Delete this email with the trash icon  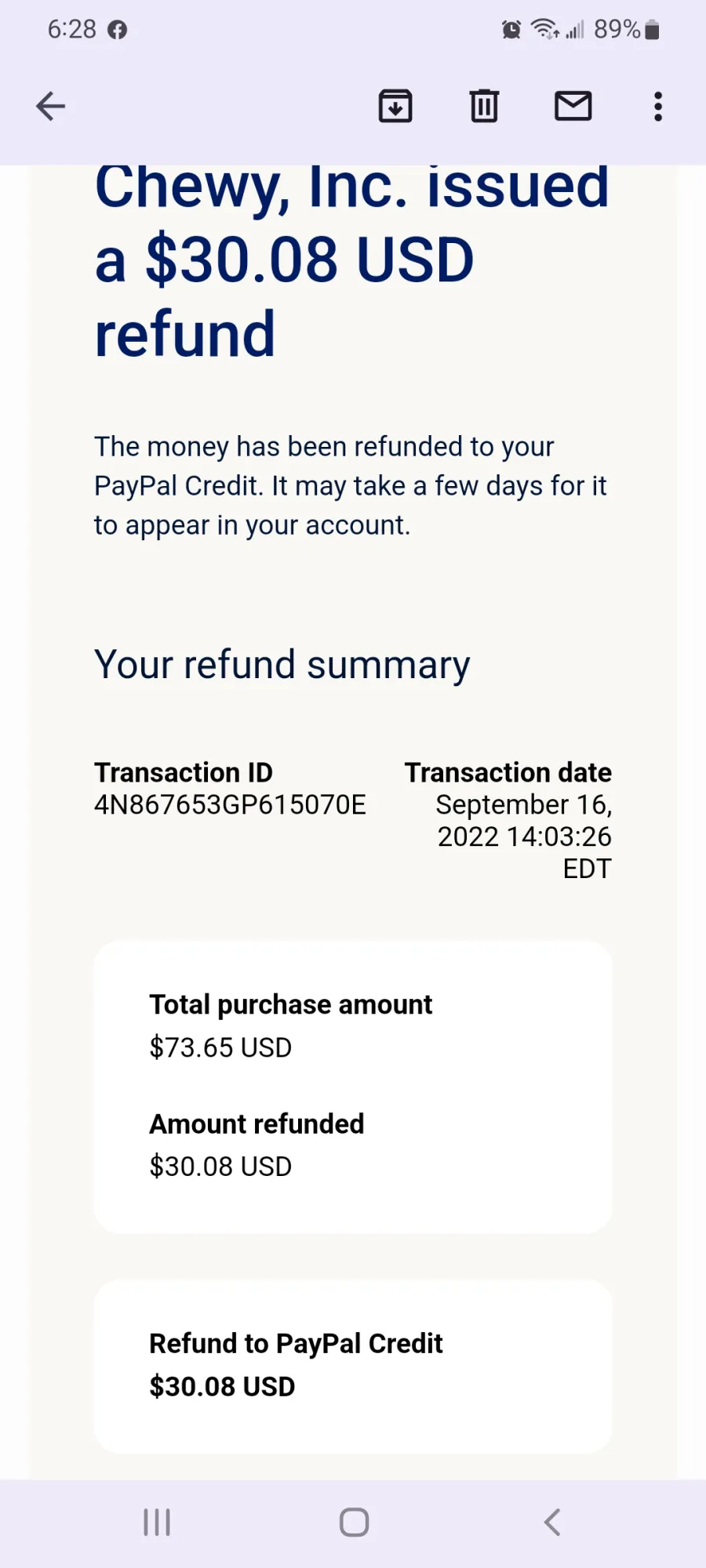[484, 106]
